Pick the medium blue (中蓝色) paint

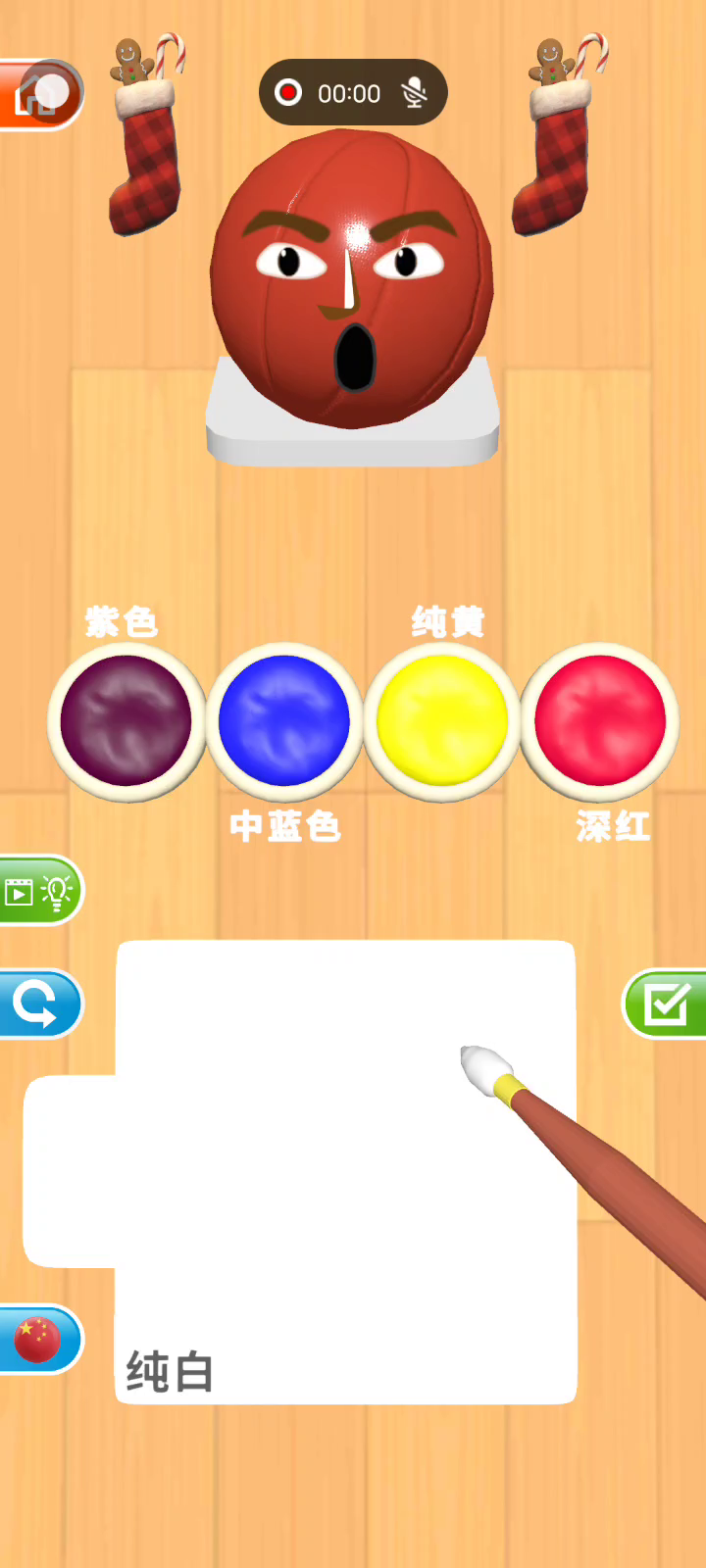[x=284, y=721]
